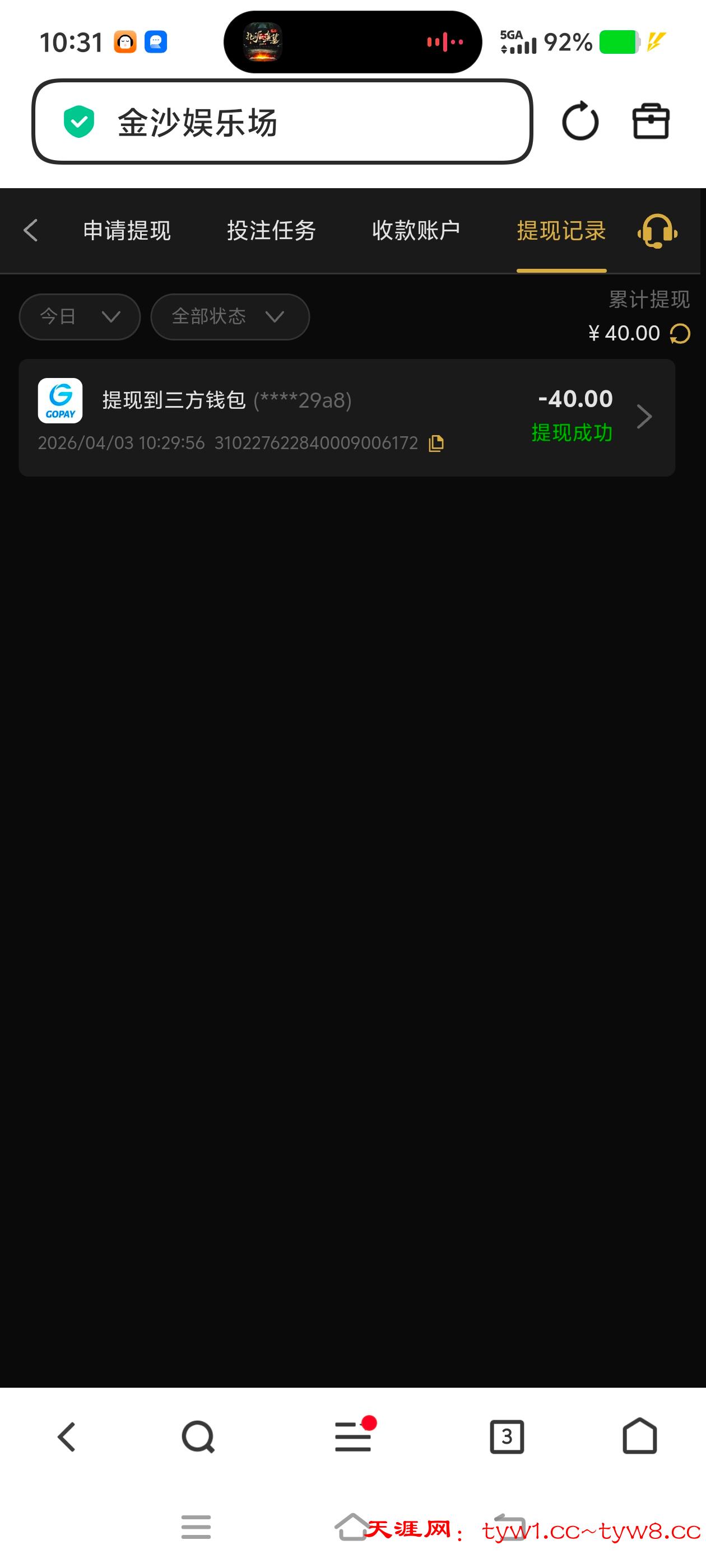Viewport: 706px width, 1568px height.
Task: Open the -40.00 GOPAY withdrawal record
Action: coord(347,418)
